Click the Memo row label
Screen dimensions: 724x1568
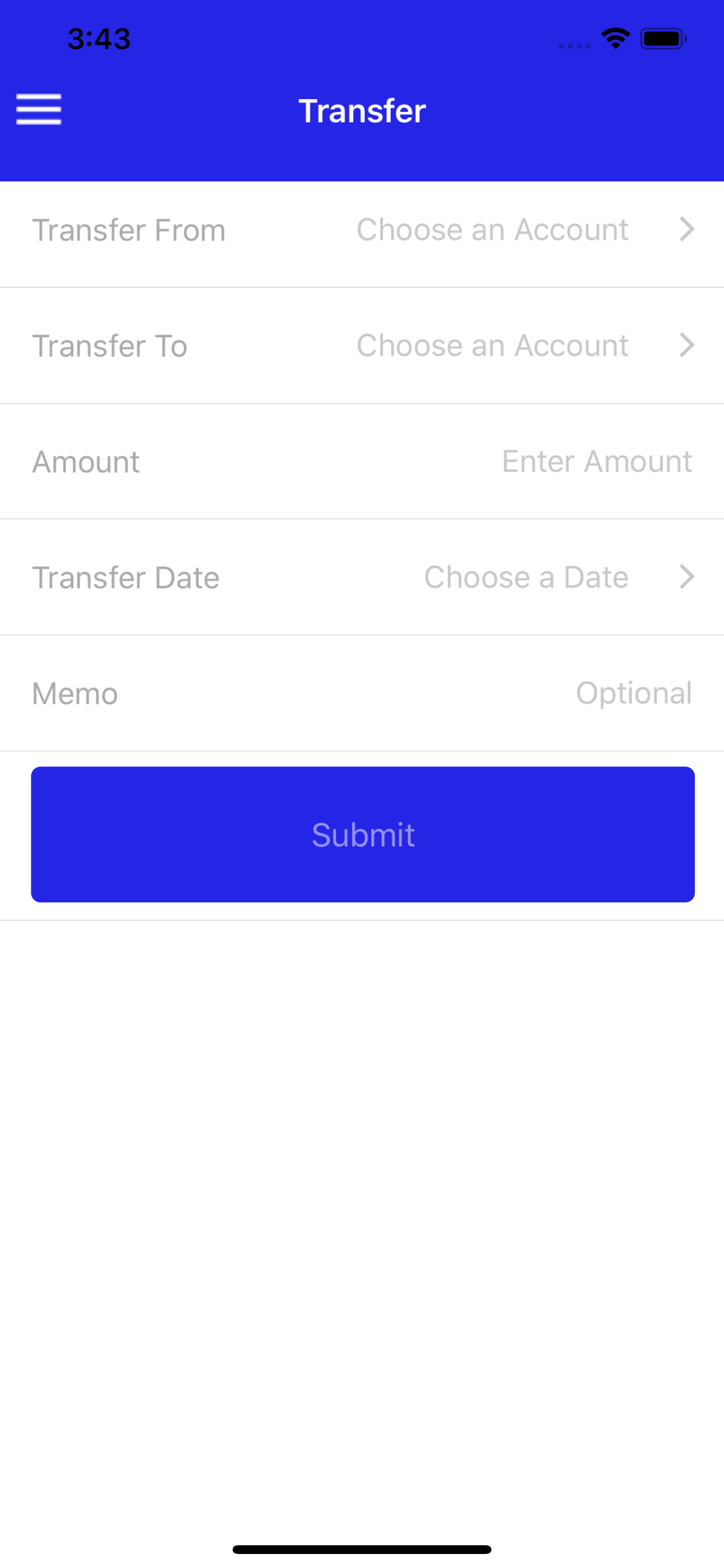pos(74,694)
